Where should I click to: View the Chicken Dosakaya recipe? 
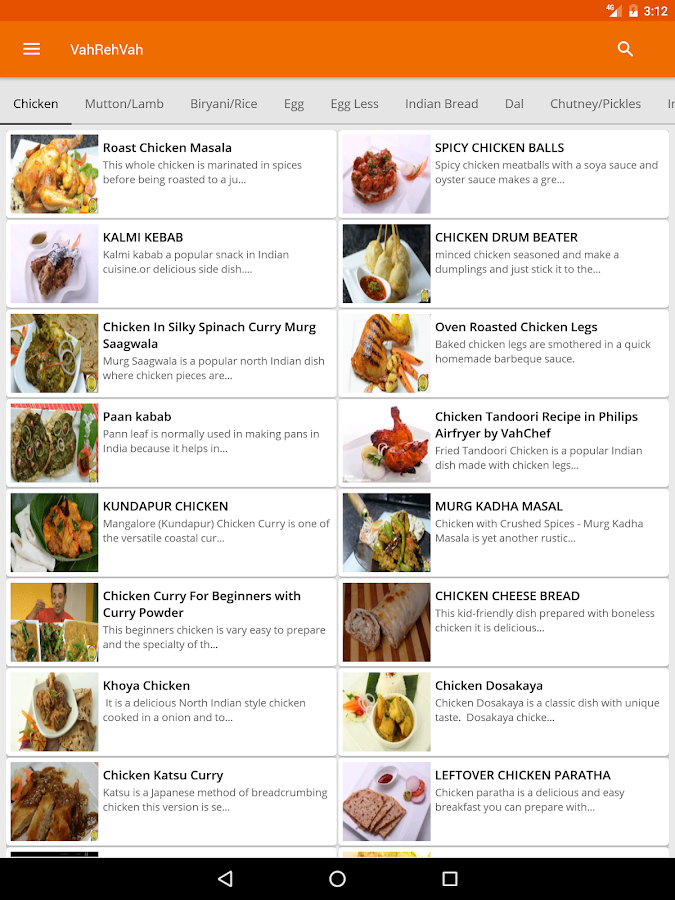(503, 711)
